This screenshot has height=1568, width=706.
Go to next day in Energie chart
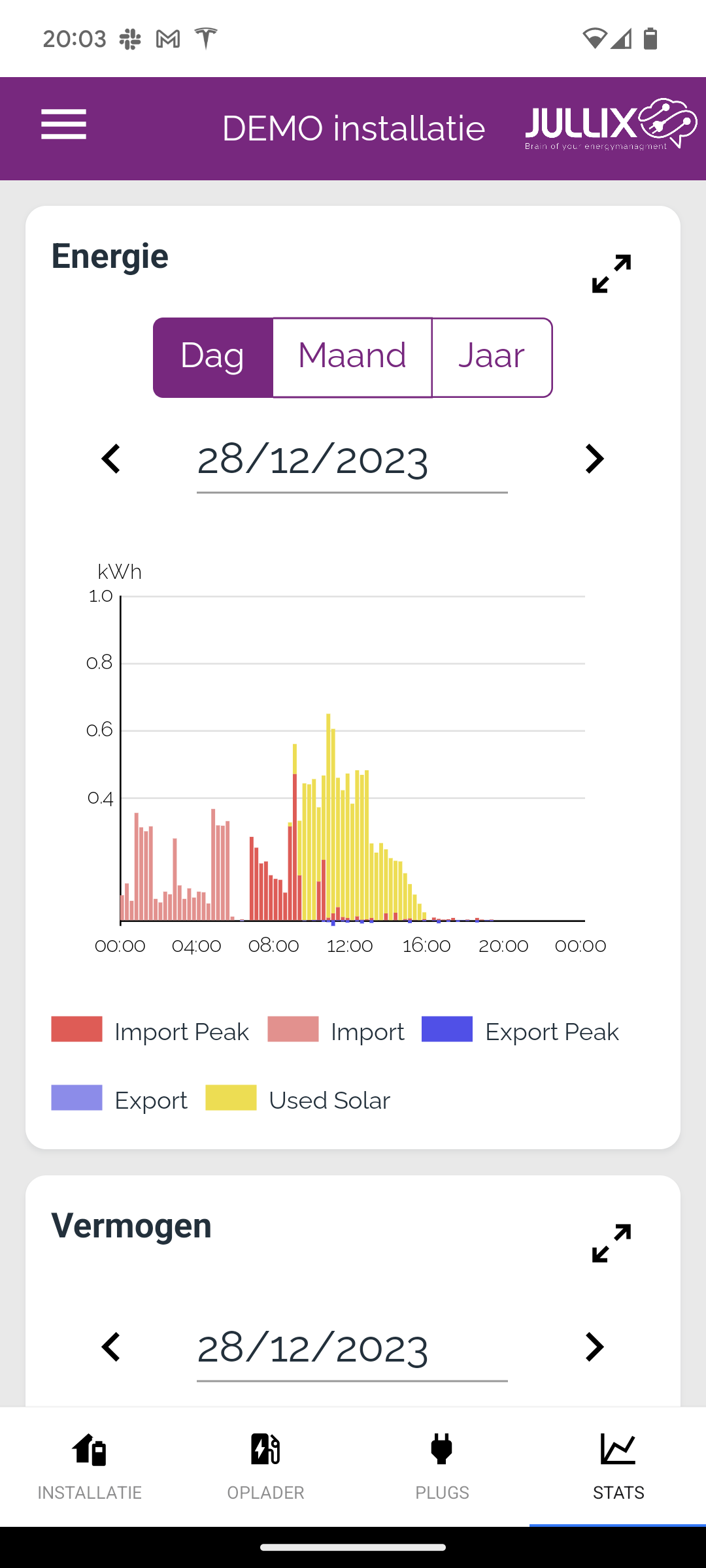tap(594, 459)
